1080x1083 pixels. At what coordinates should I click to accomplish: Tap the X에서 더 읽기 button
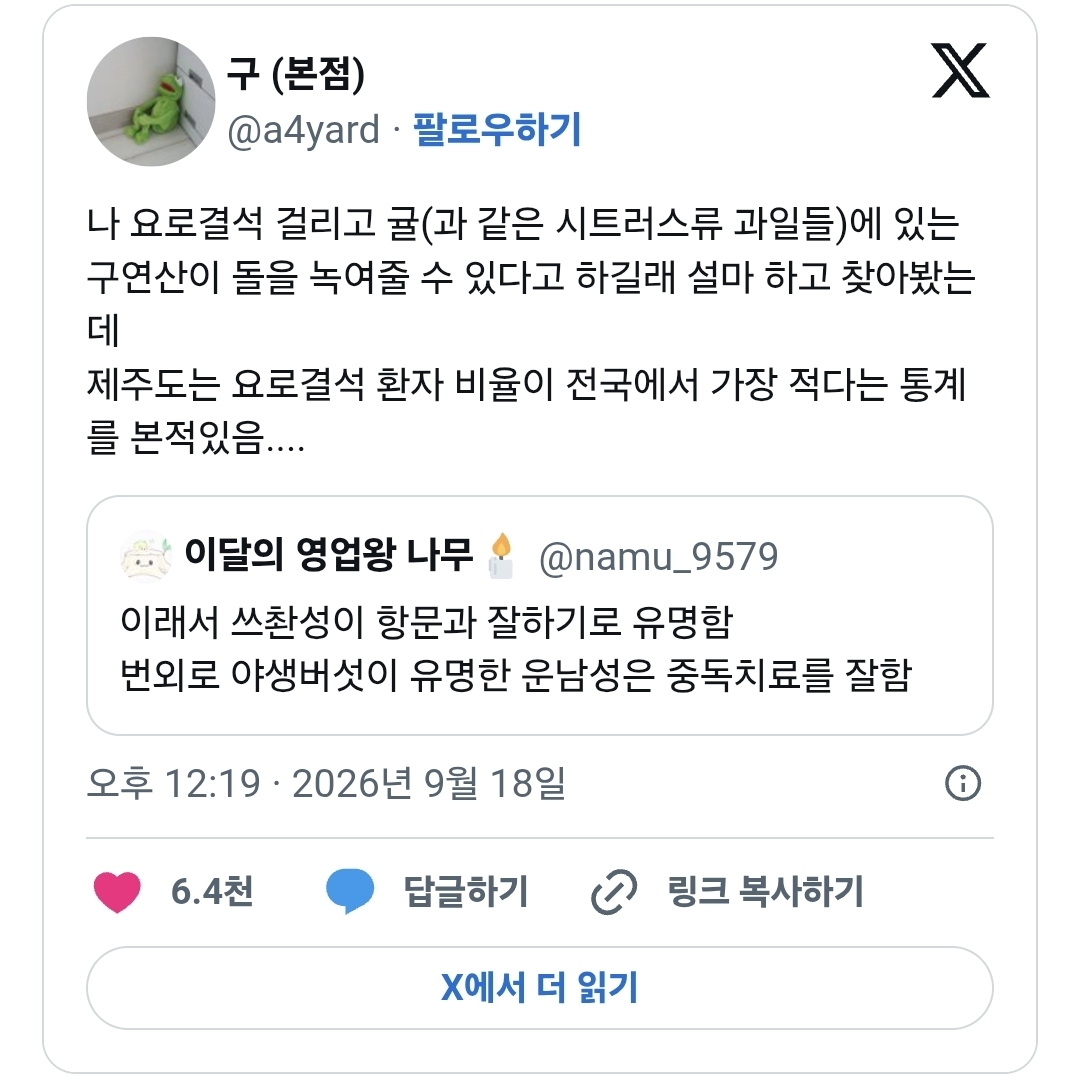[539, 988]
